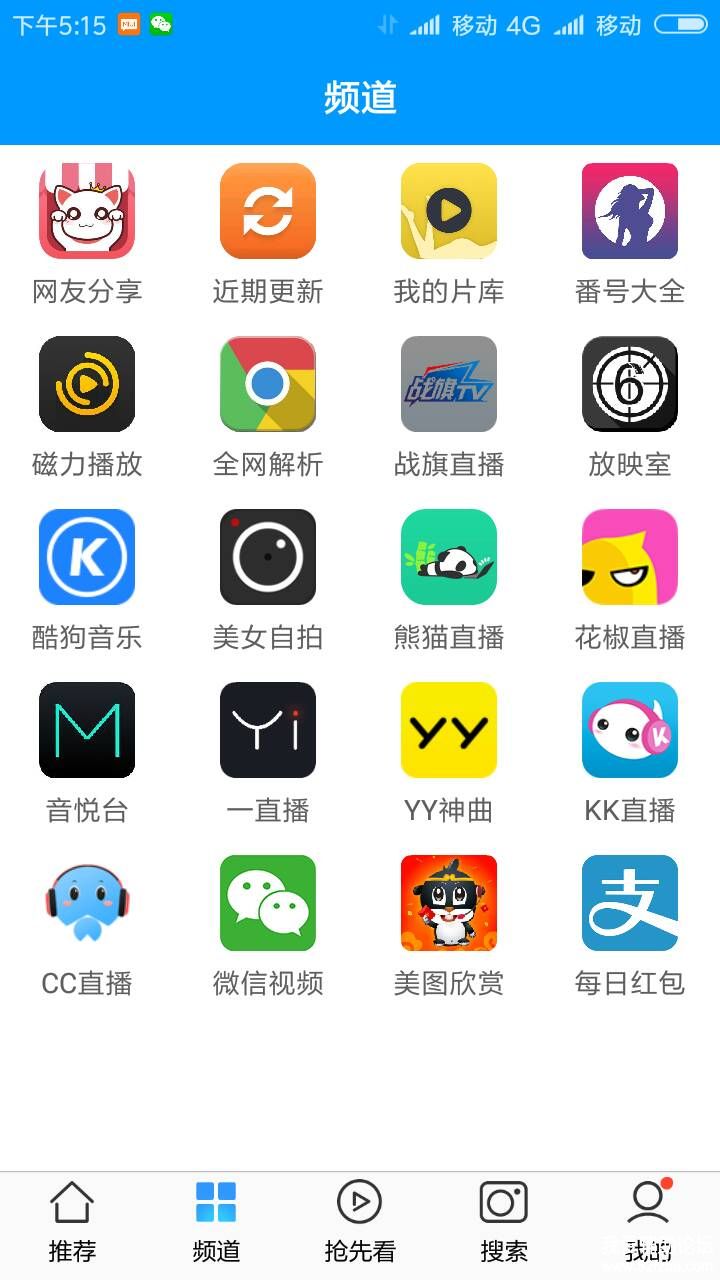Viewport: 720px width, 1280px height.
Task: Go to the 搜索 search tab
Action: coord(504,1222)
